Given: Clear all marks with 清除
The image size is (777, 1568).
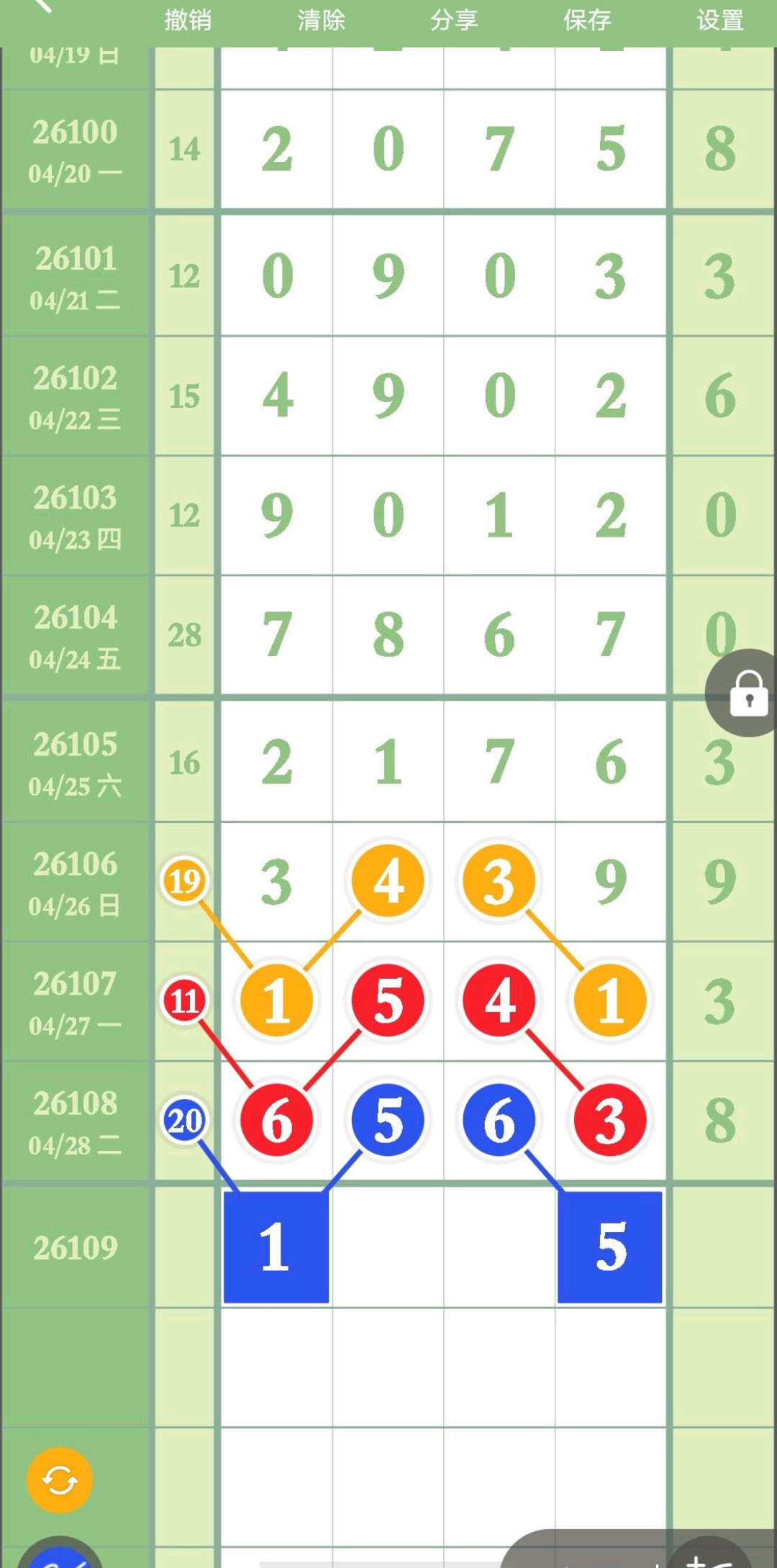Looking at the screenshot, I should tap(321, 20).
